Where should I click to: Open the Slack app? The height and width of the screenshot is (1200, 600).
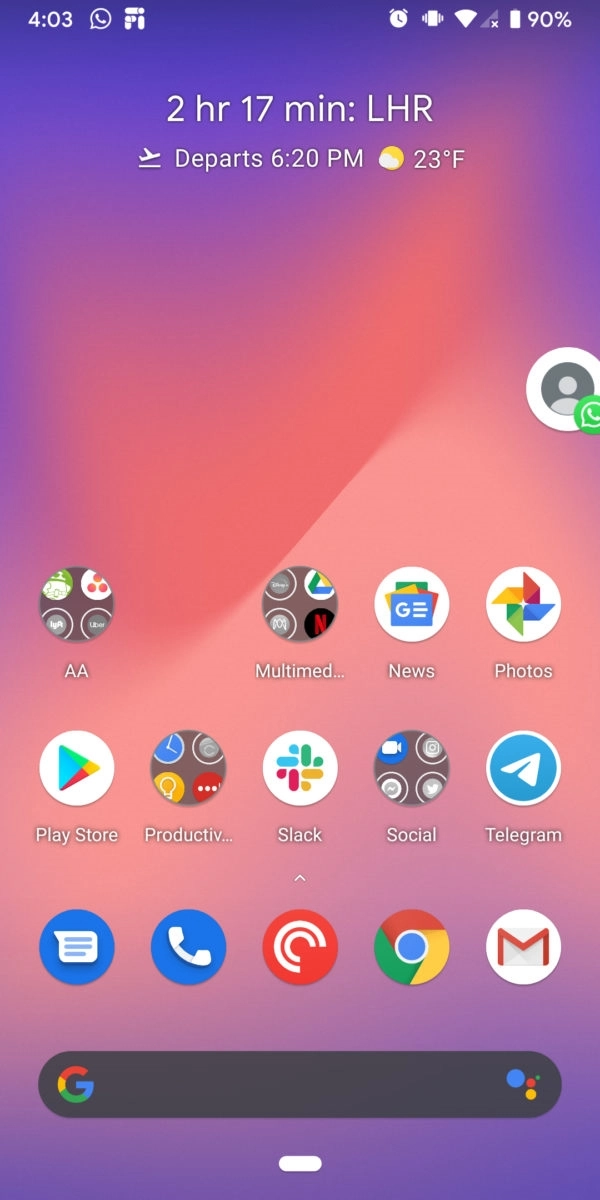coord(300,768)
